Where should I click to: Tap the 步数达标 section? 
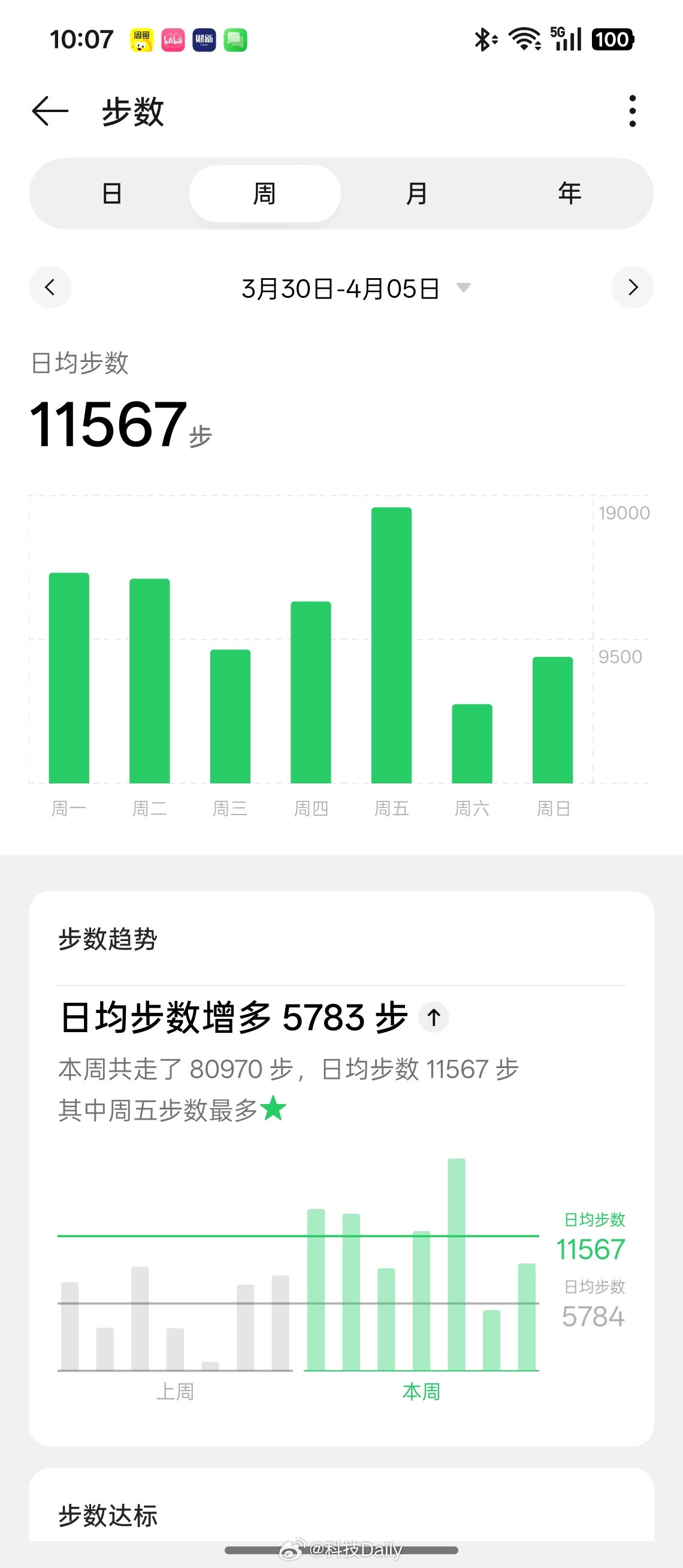point(108,1516)
